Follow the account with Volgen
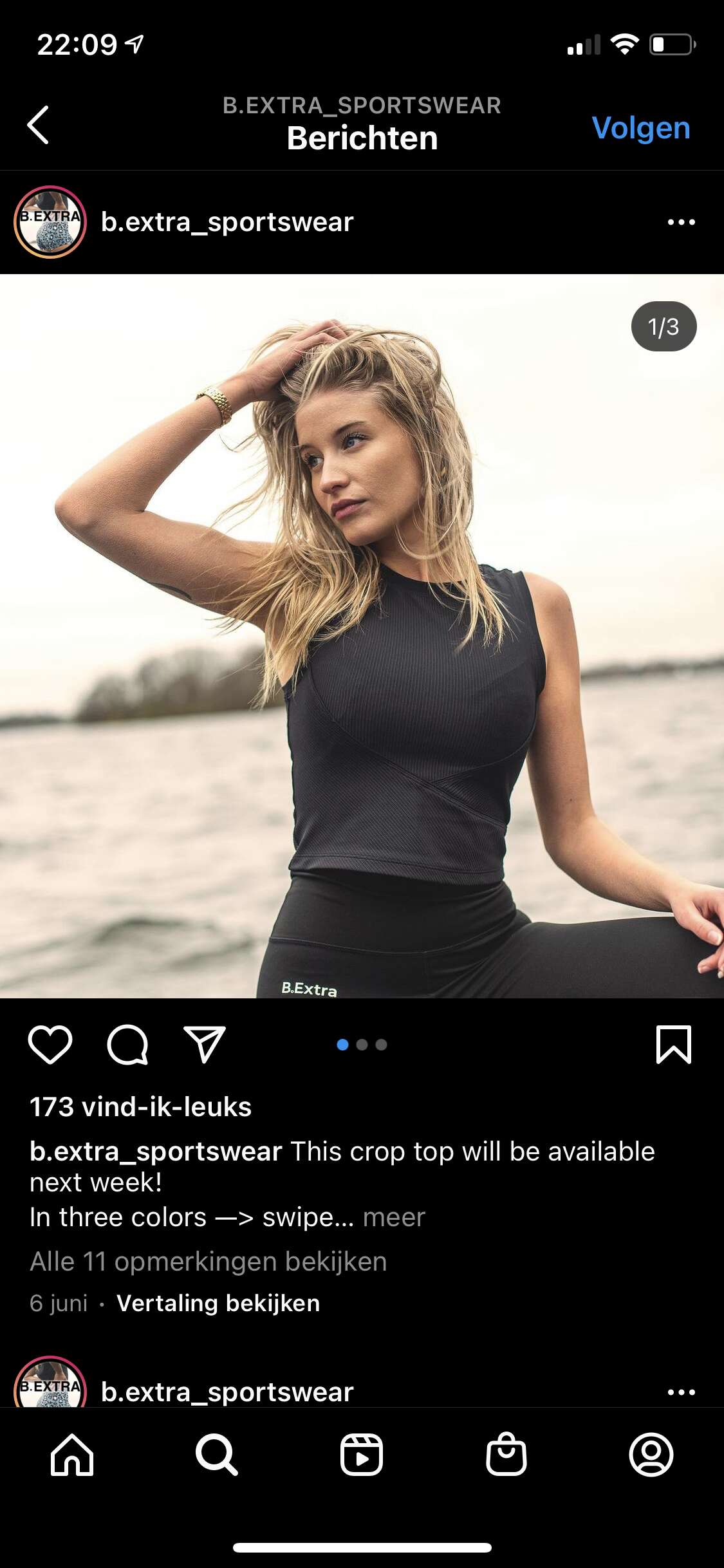 click(x=640, y=127)
